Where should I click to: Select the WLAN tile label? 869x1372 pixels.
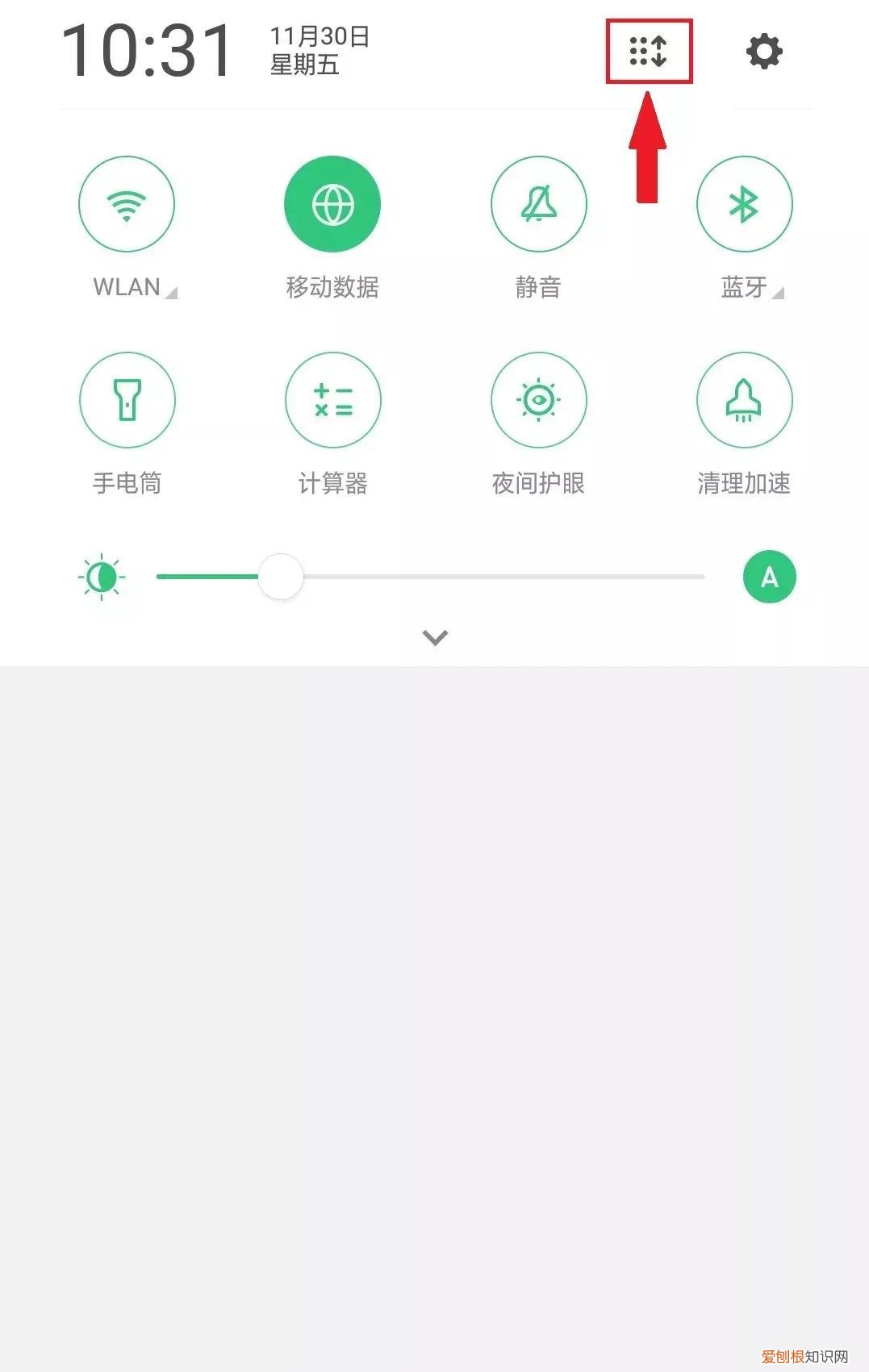point(125,286)
